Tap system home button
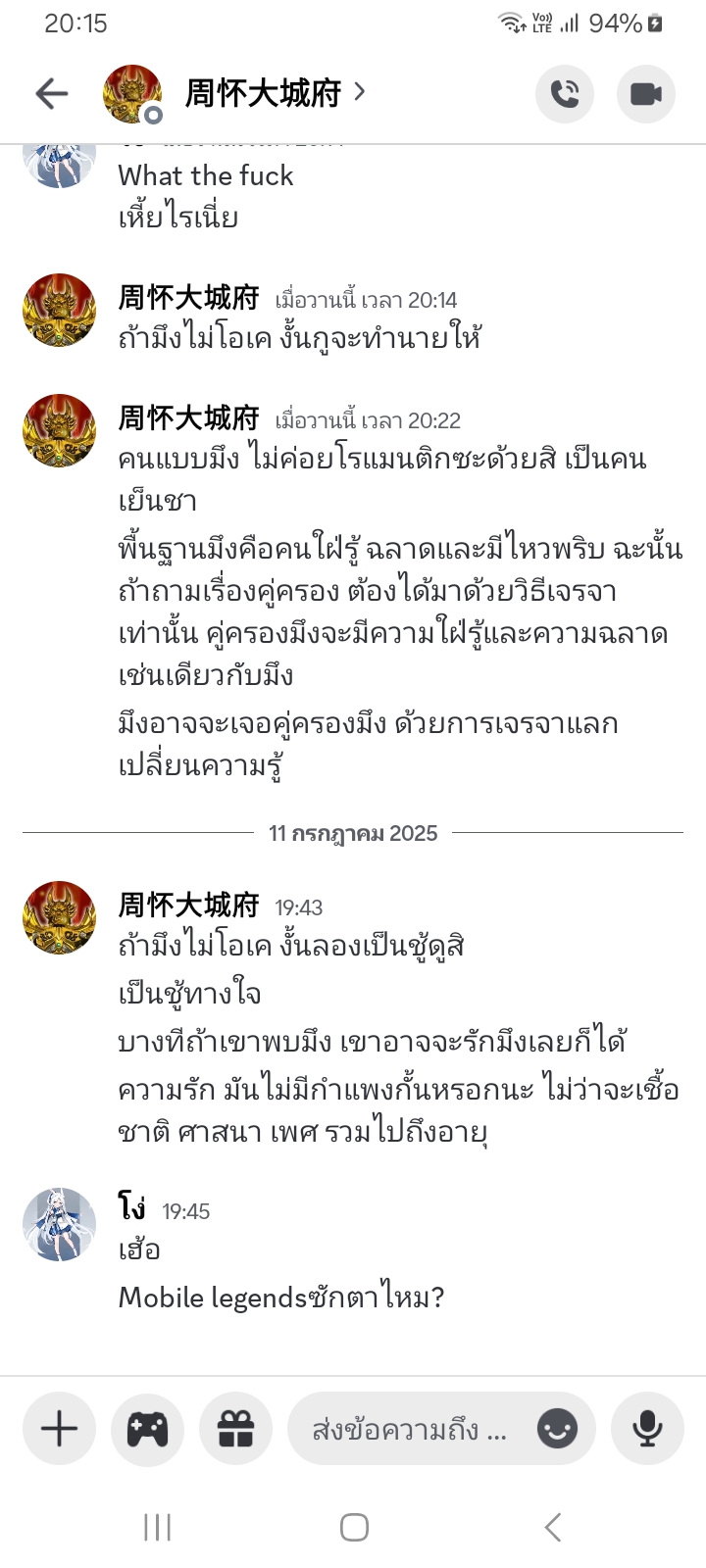The height and width of the screenshot is (1568, 706). [x=354, y=1527]
